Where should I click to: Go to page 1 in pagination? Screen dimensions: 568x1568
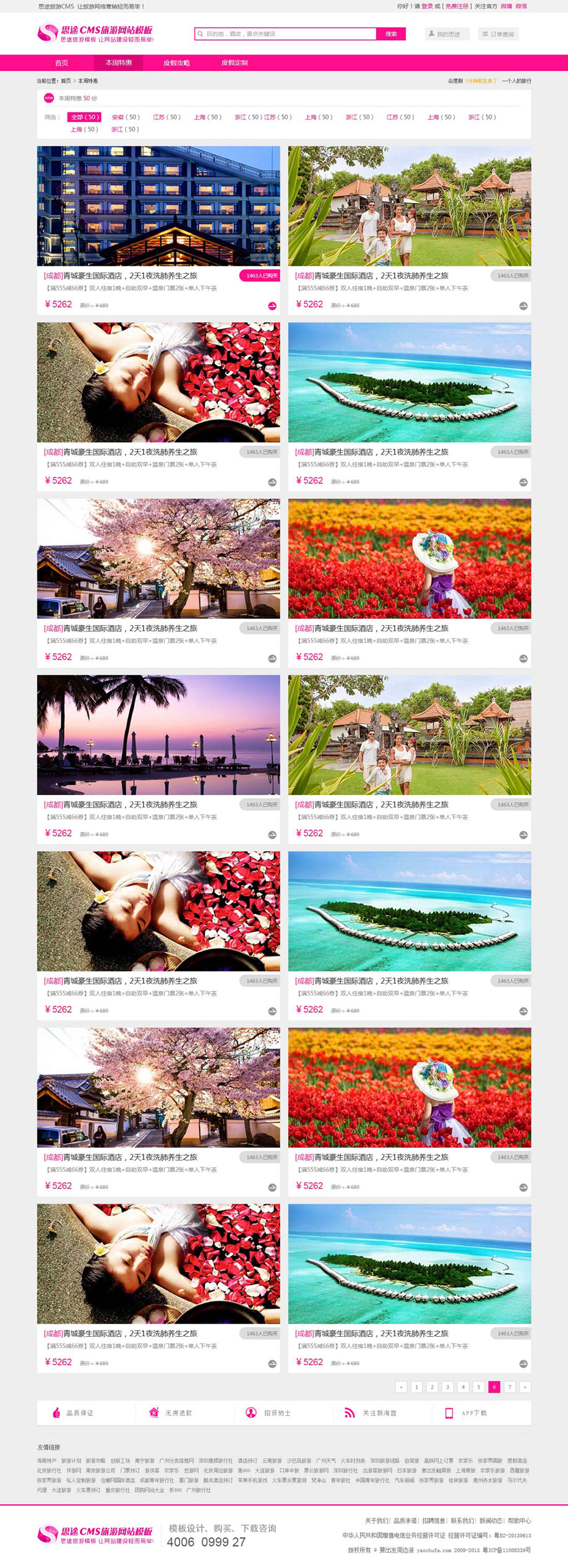pyautogui.click(x=416, y=1387)
